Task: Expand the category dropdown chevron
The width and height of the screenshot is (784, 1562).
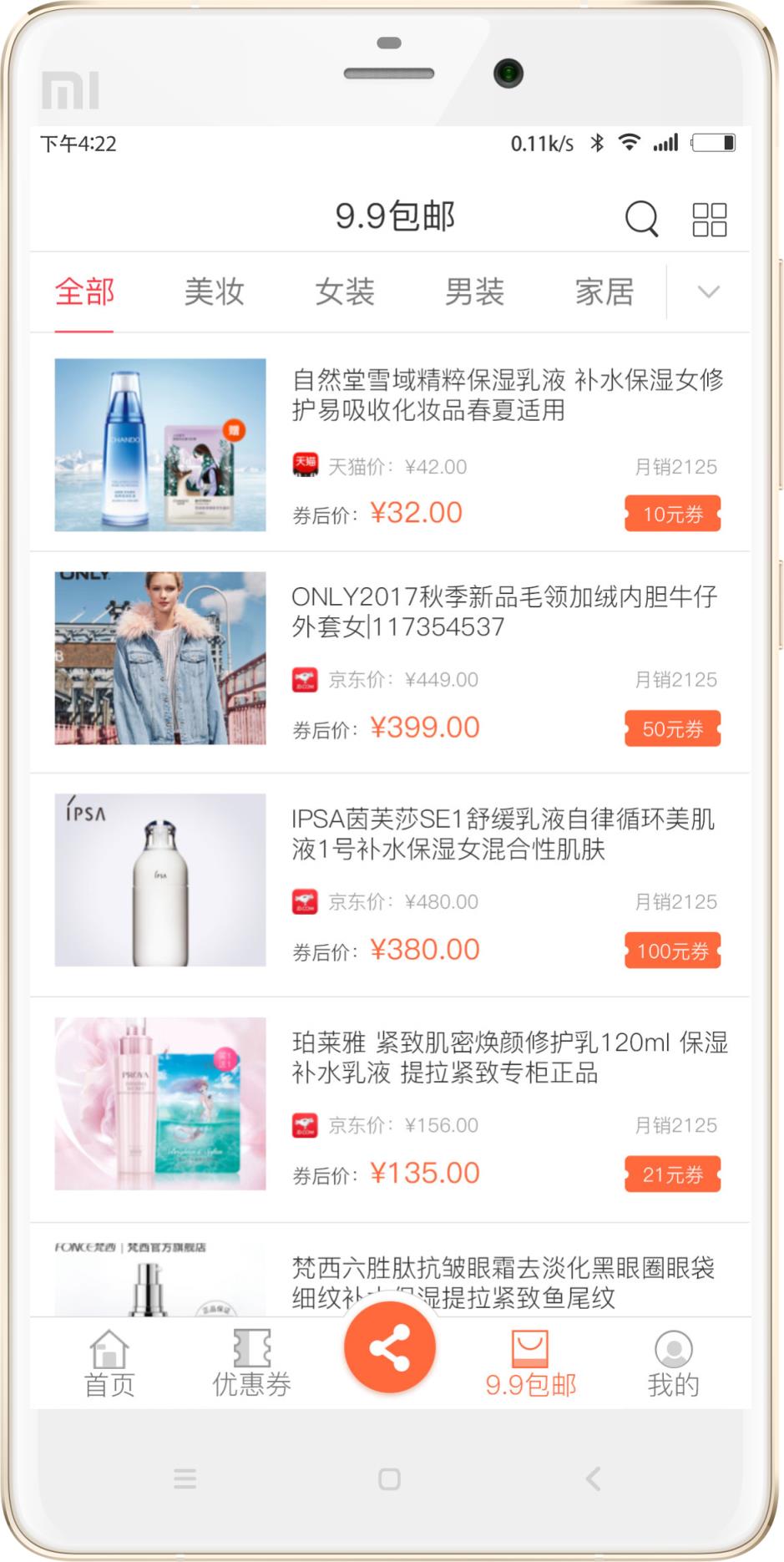Action: 708,292
